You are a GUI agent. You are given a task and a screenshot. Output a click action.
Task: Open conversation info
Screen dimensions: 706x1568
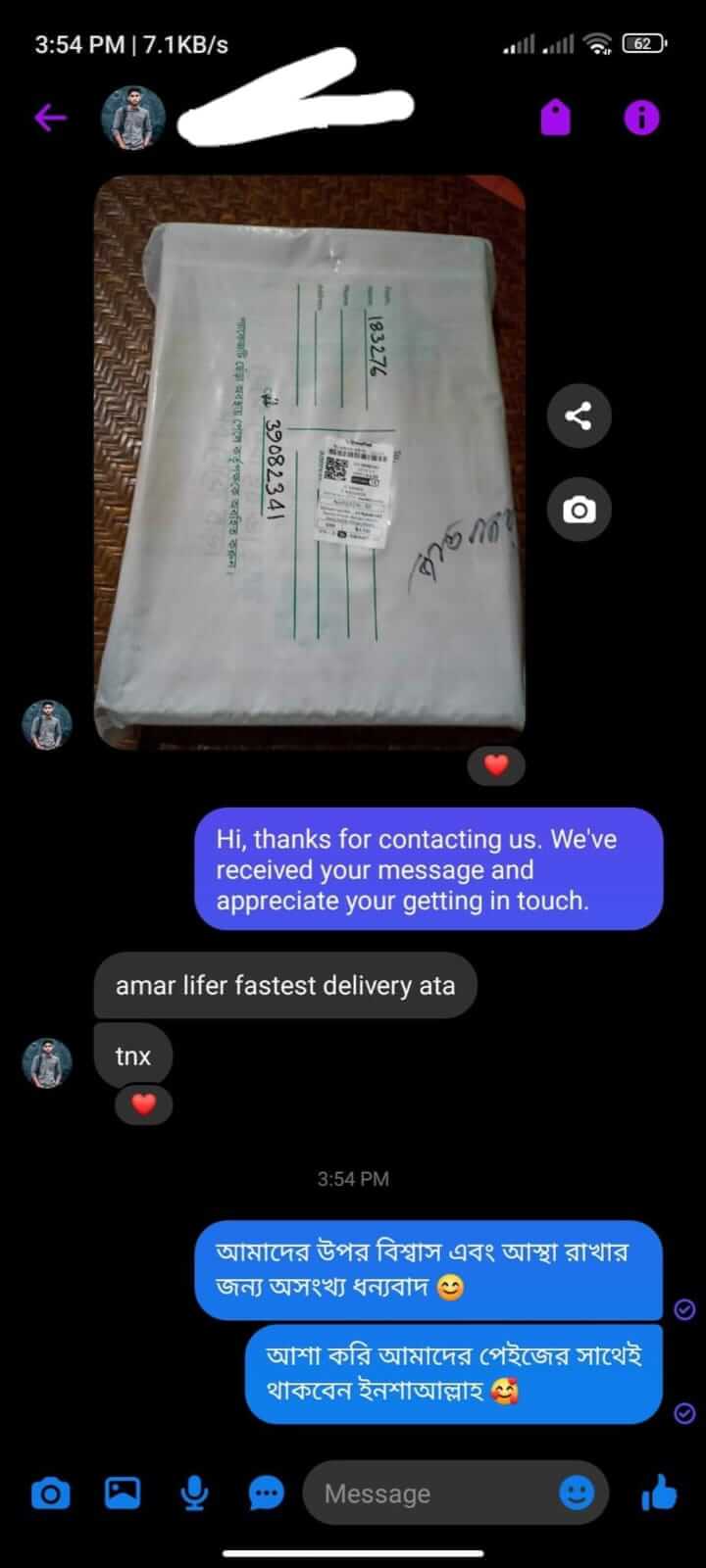642,119
